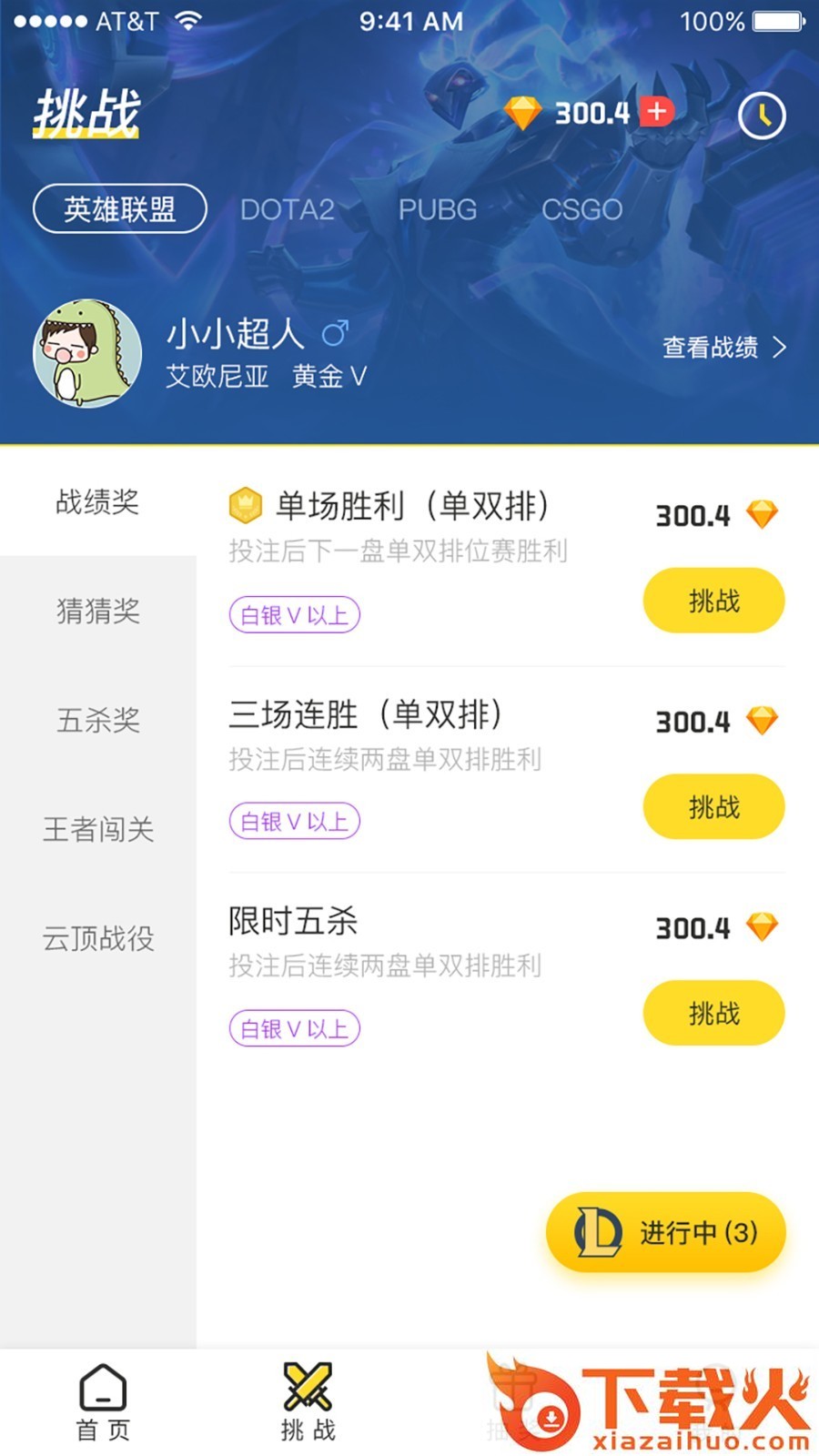The width and height of the screenshot is (819, 1456).
Task: Switch to the CSGO tab
Action: [581, 210]
